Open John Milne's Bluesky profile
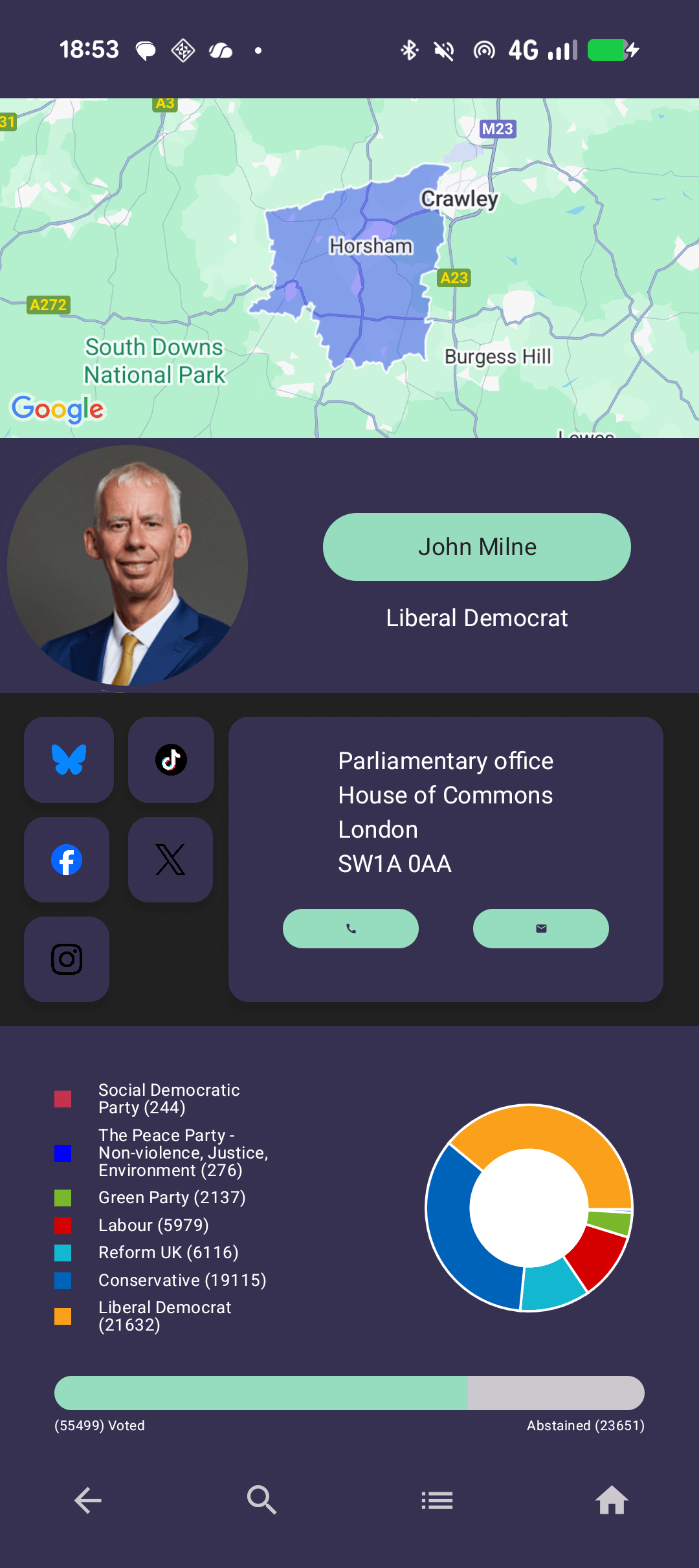699x1568 pixels. (x=69, y=759)
